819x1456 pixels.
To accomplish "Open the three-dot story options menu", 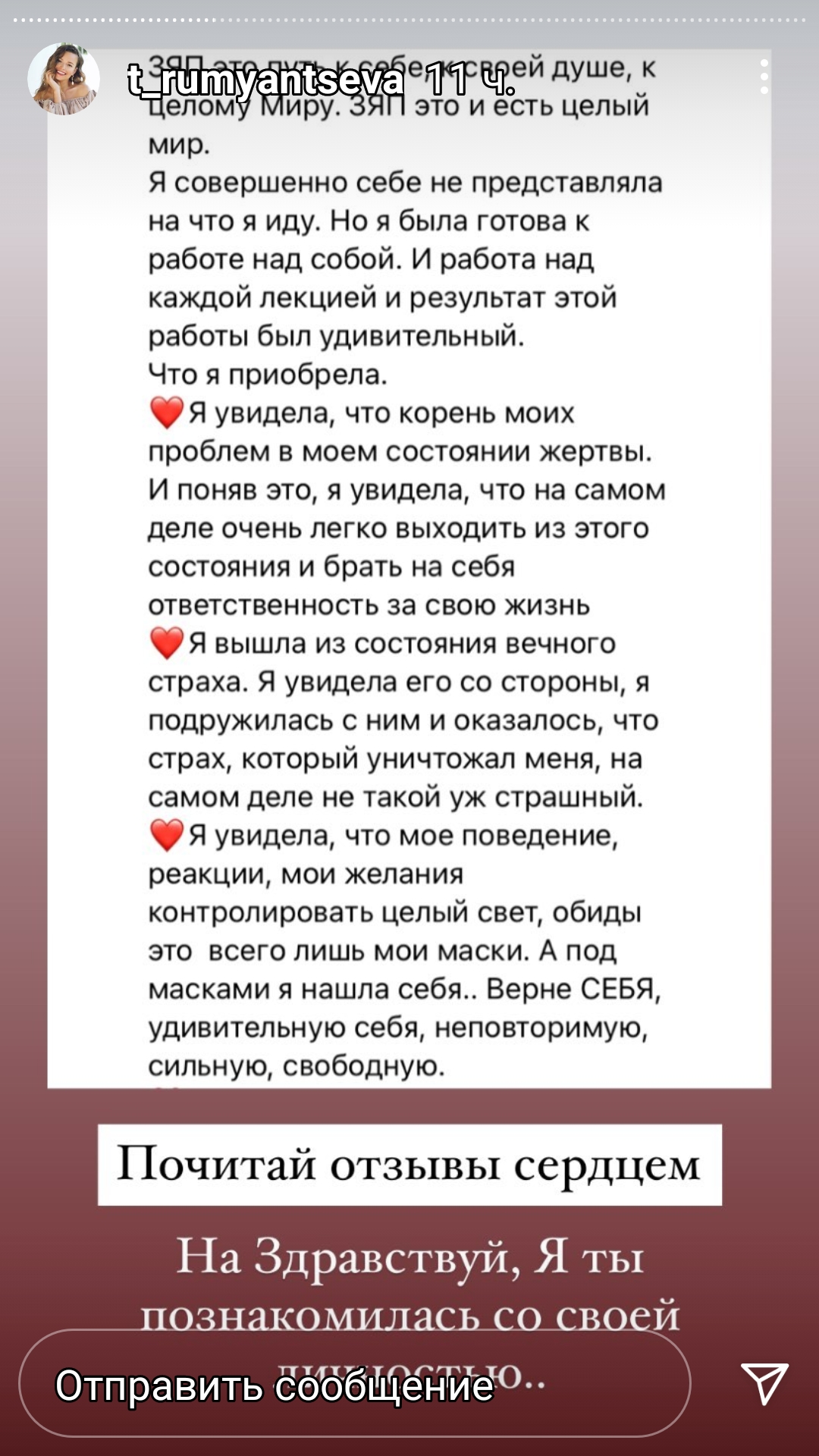I will [764, 77].
